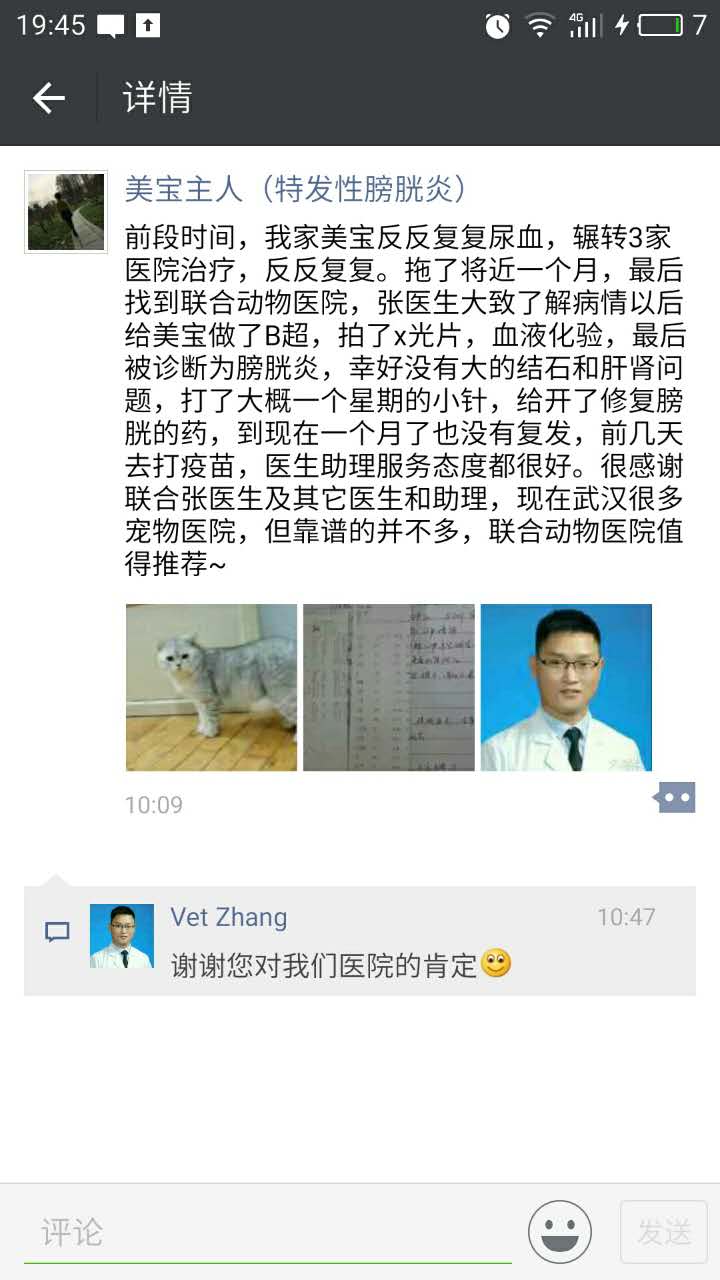Focus the 评论 comment input field
720x1280 pixels.
coord(268,1233)
